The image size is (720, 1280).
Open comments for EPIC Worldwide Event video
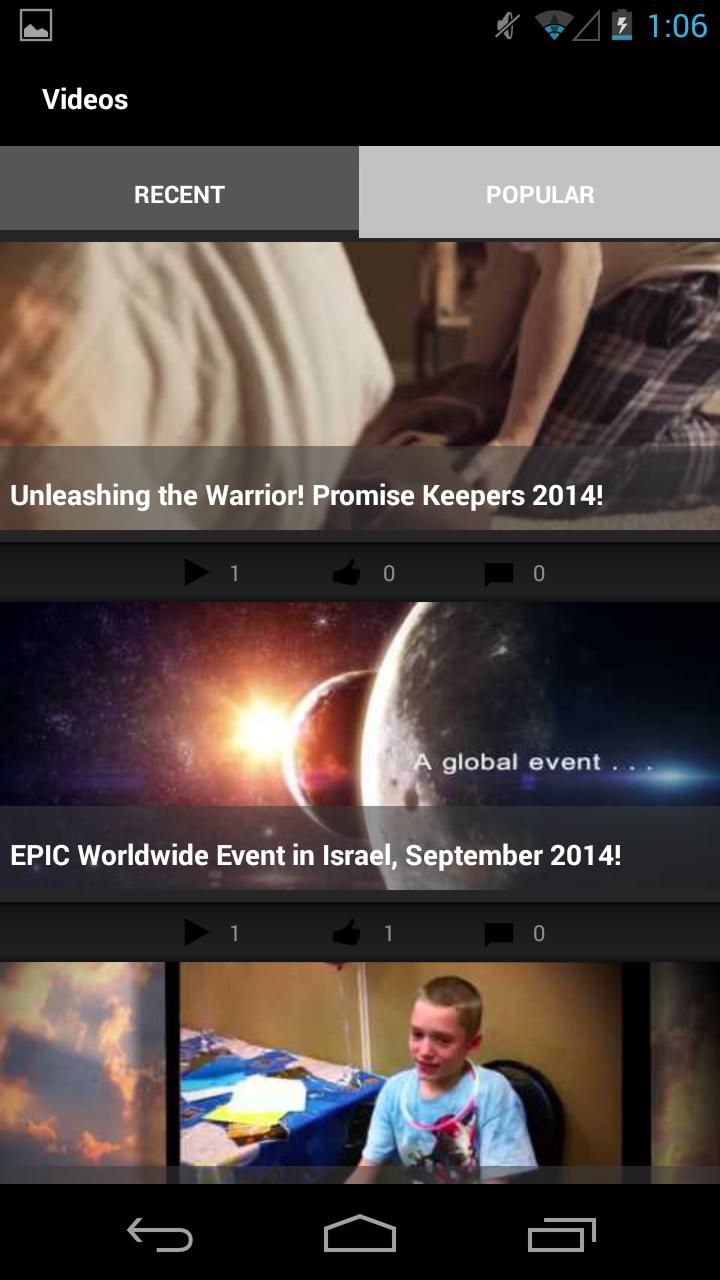[499, 933]
